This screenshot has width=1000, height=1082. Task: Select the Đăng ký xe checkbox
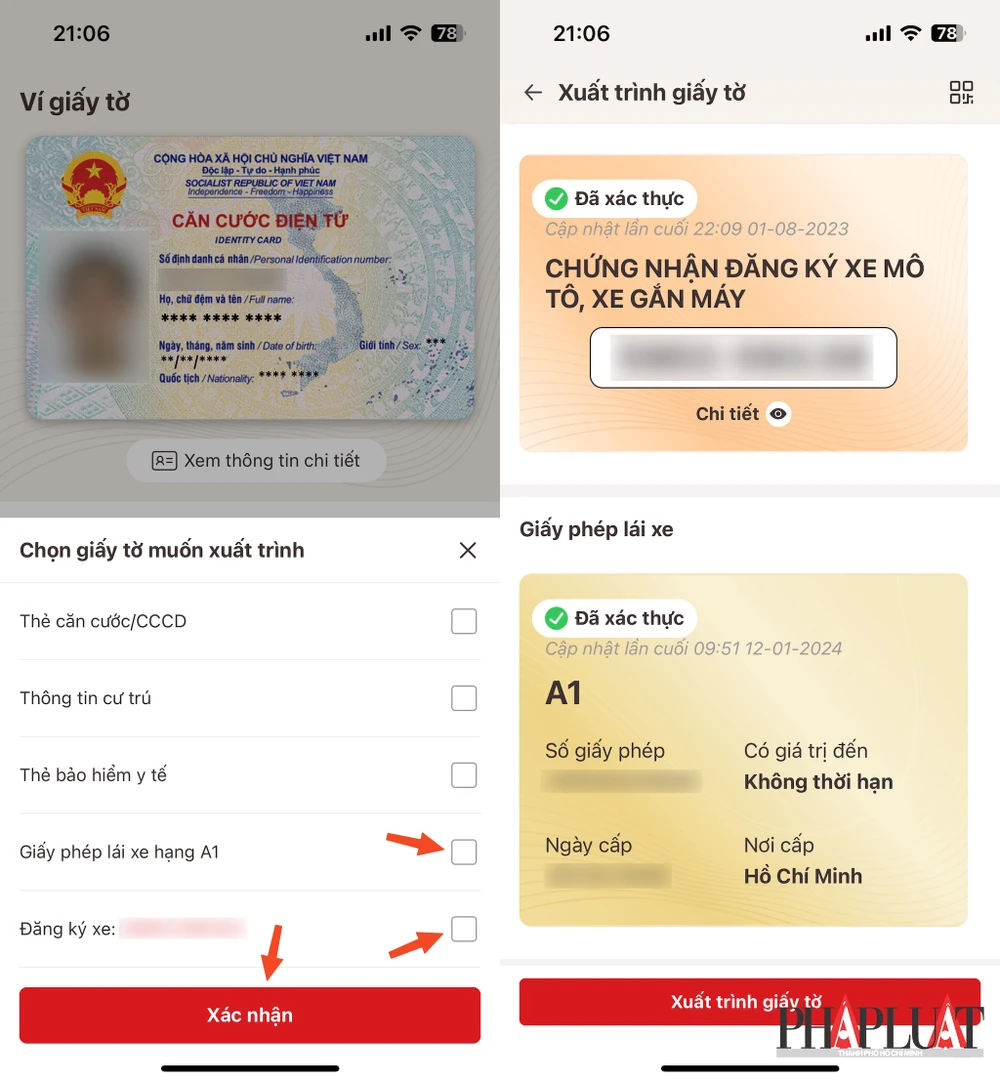464,929
